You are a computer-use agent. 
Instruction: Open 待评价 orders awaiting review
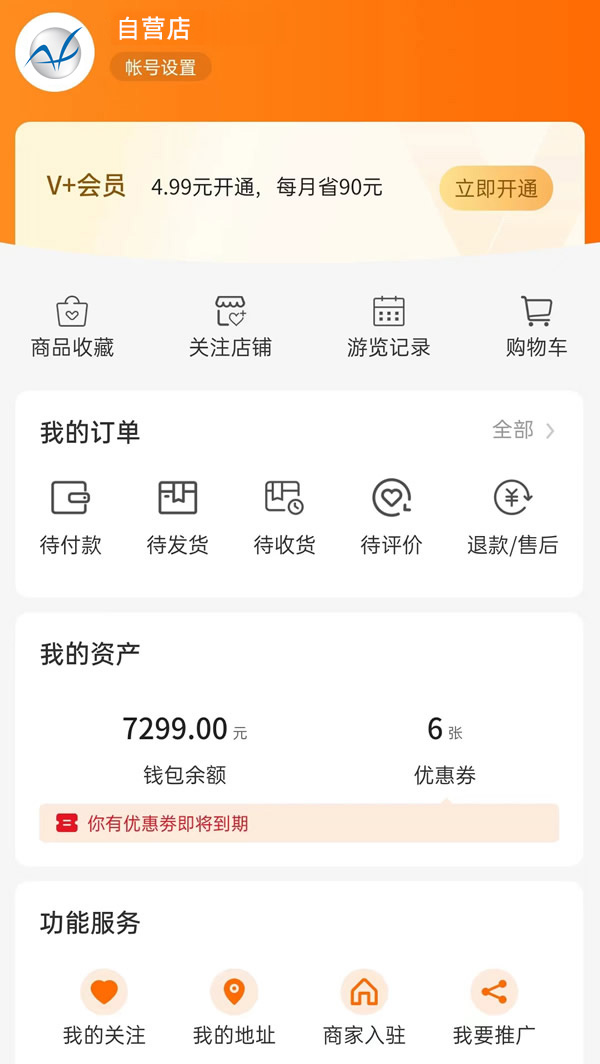tap(391, 517)
